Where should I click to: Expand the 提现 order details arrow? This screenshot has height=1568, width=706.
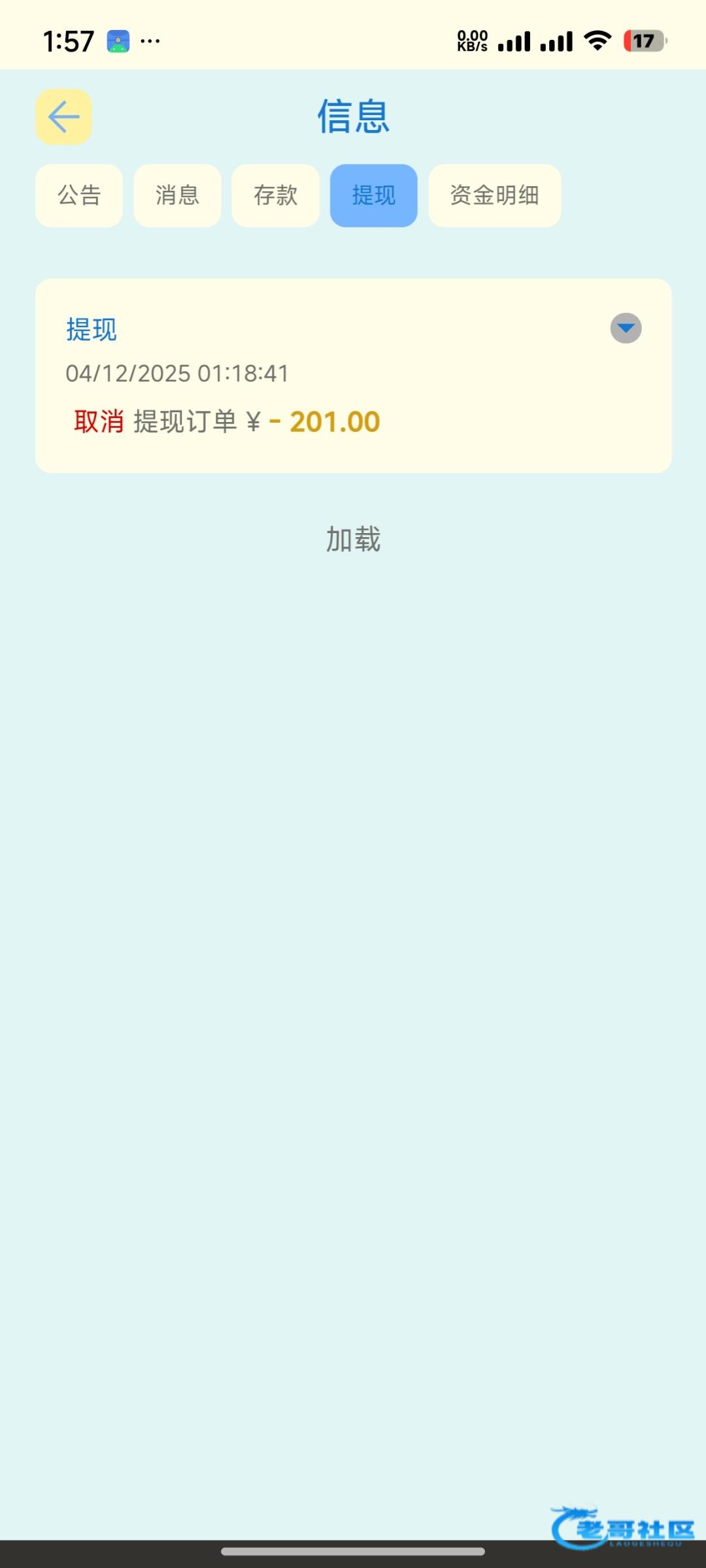point(626,328)
